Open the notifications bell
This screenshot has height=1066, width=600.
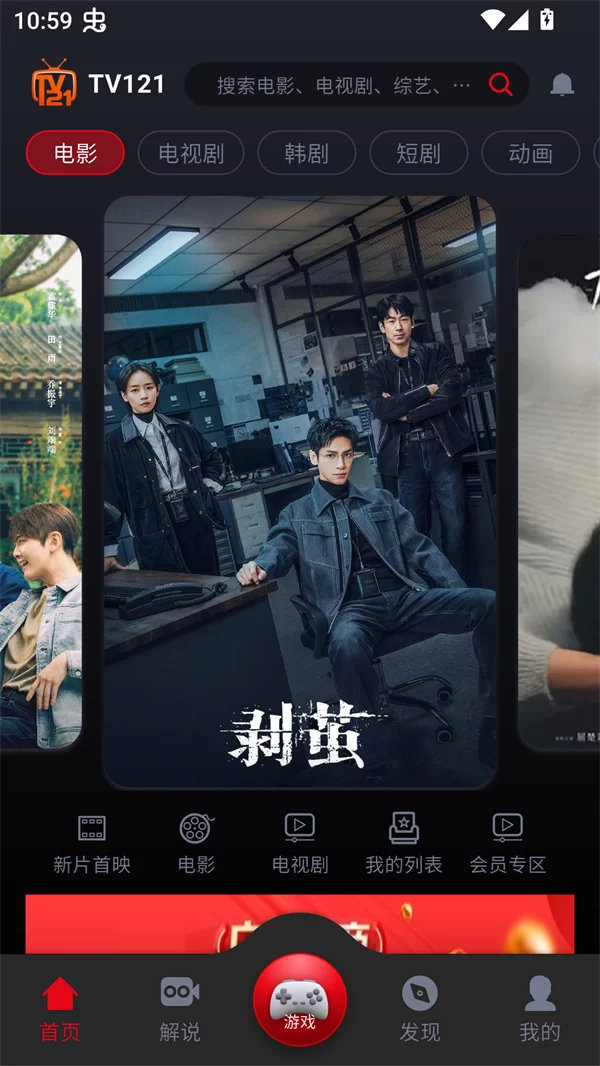pyautogui.click(x=562, y=86)
